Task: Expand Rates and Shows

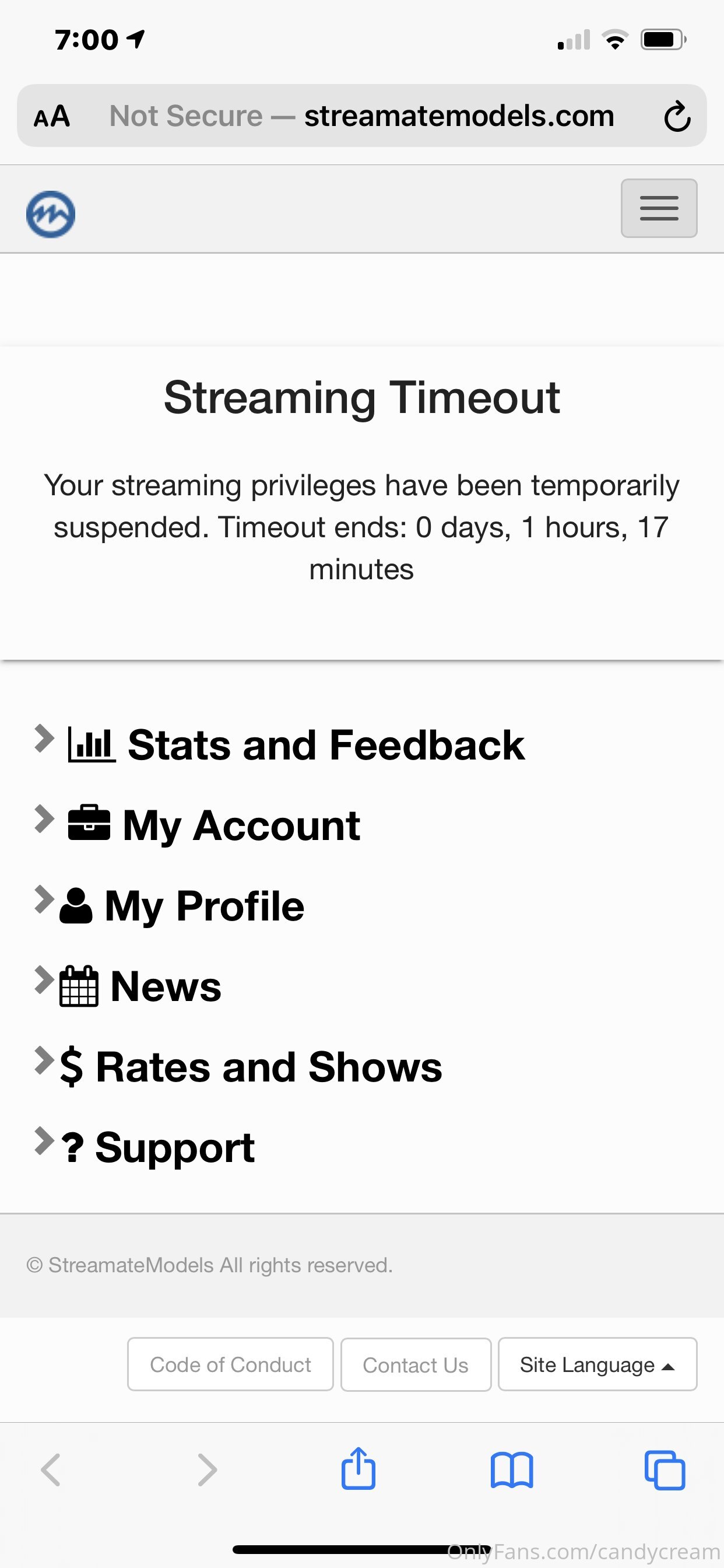Action: pyautogui.click(x=238, y=1066)
